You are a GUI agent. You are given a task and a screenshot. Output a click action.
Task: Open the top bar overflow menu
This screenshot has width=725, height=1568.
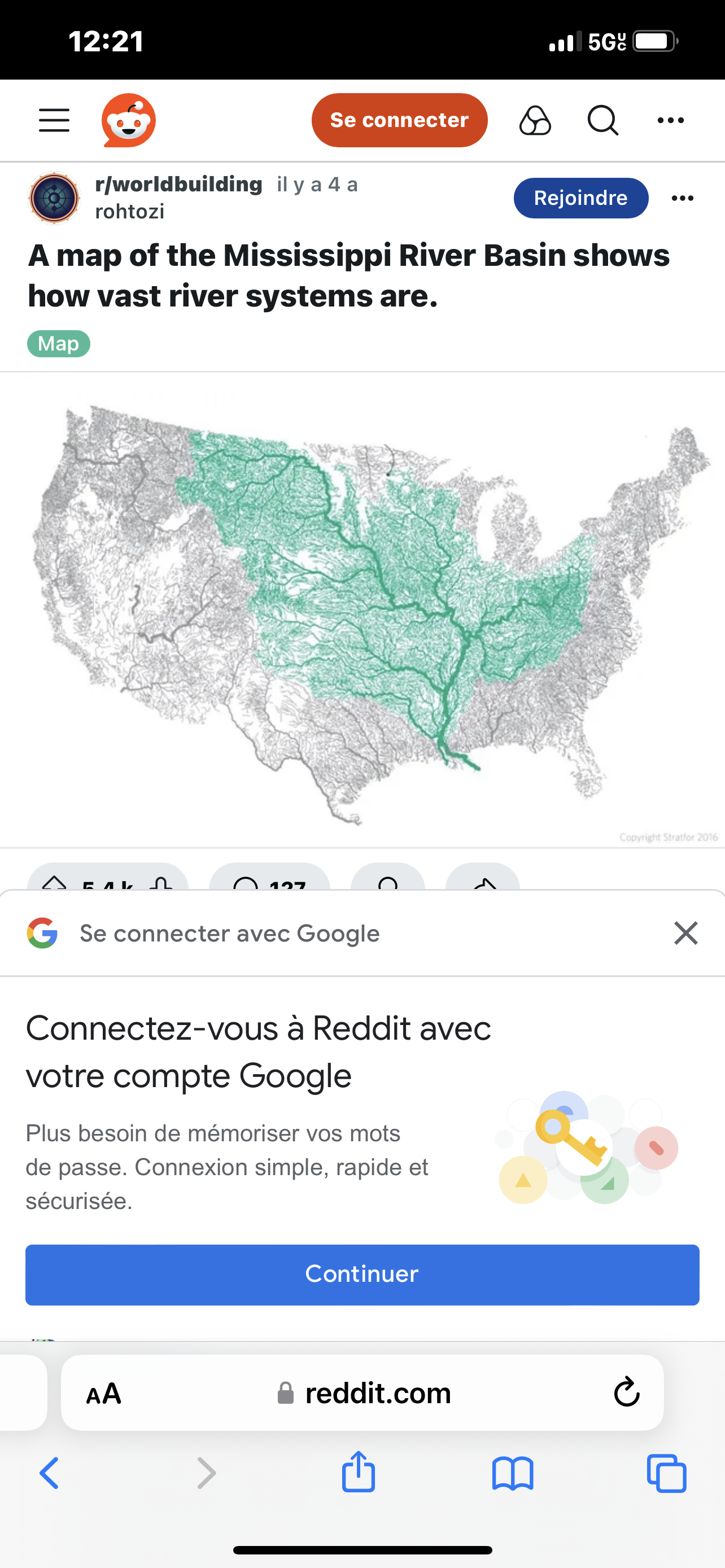[670, 120]
